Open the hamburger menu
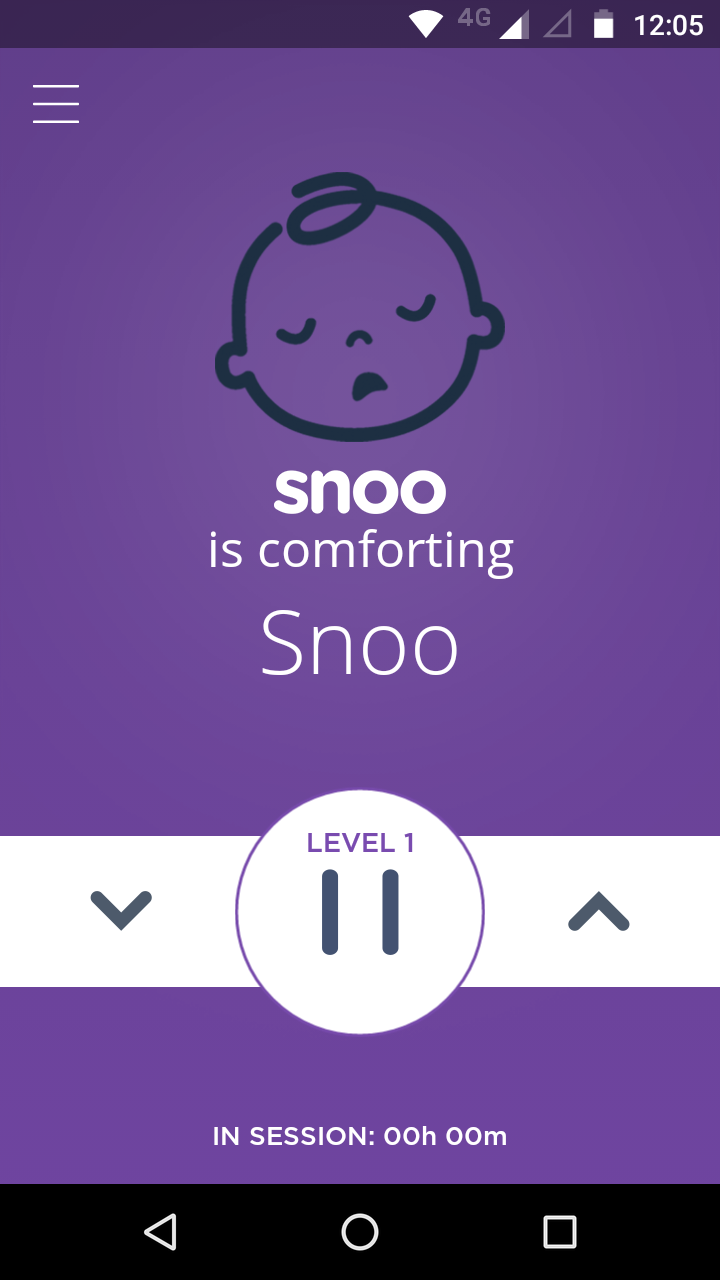This screenshot has height=1280, width=720. [56, 104]
